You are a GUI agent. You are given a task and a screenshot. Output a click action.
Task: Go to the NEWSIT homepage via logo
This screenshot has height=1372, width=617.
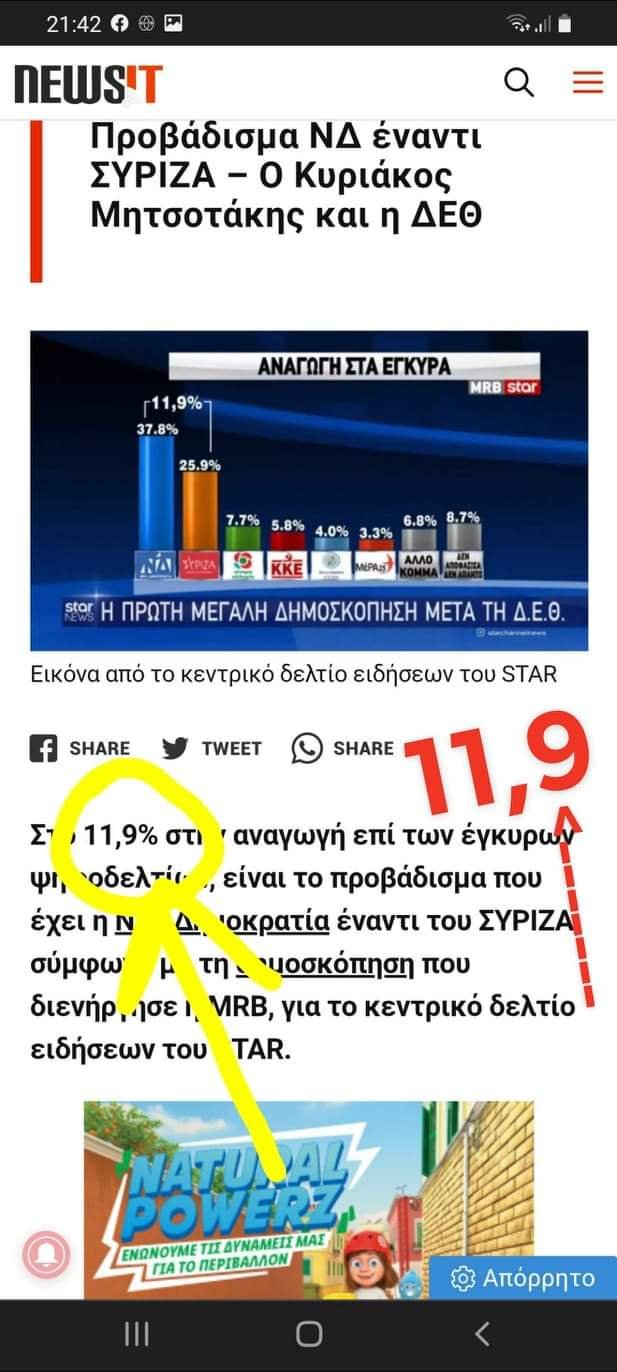click(88, 83)
